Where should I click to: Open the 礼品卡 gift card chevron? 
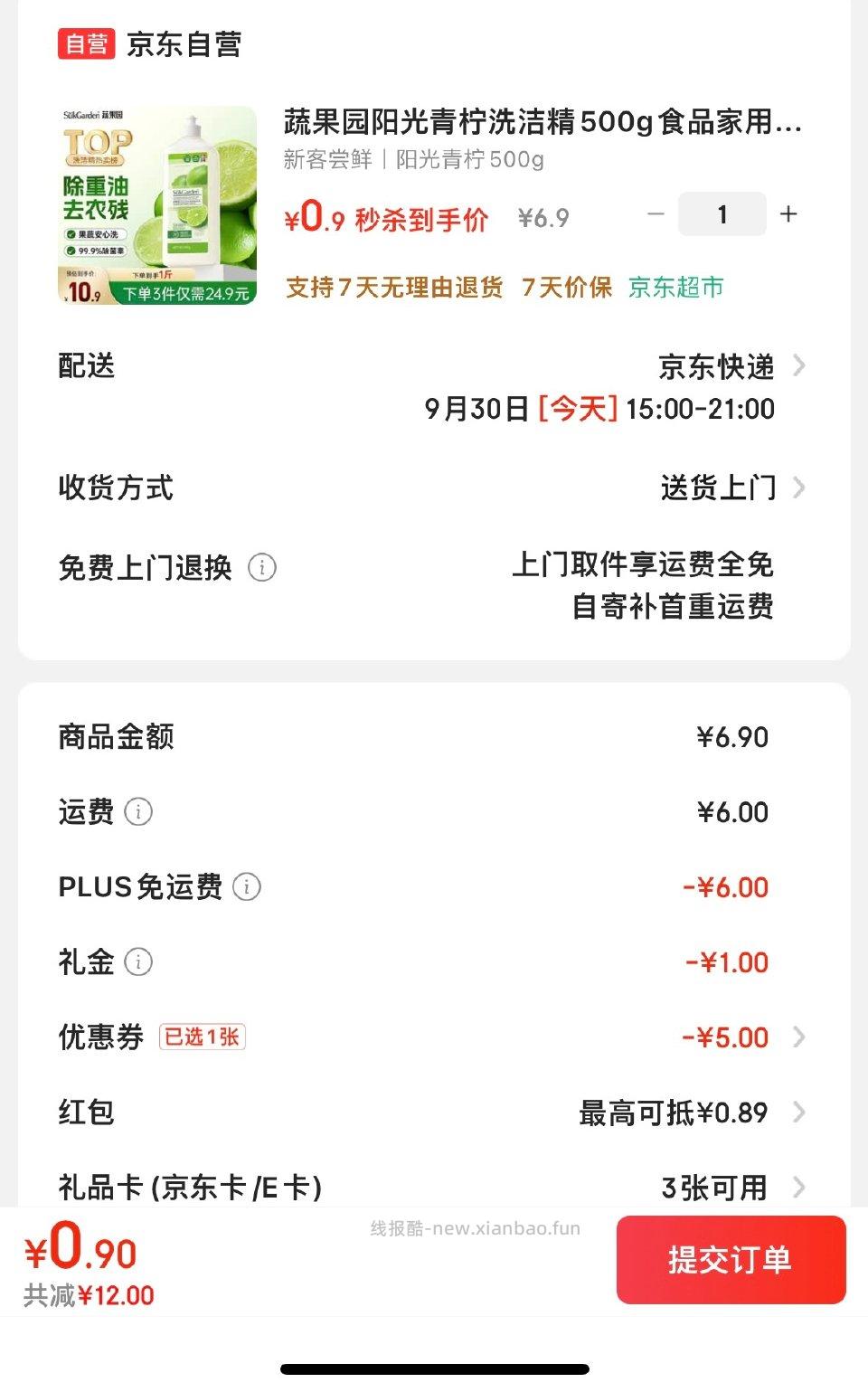[800, 1189]
